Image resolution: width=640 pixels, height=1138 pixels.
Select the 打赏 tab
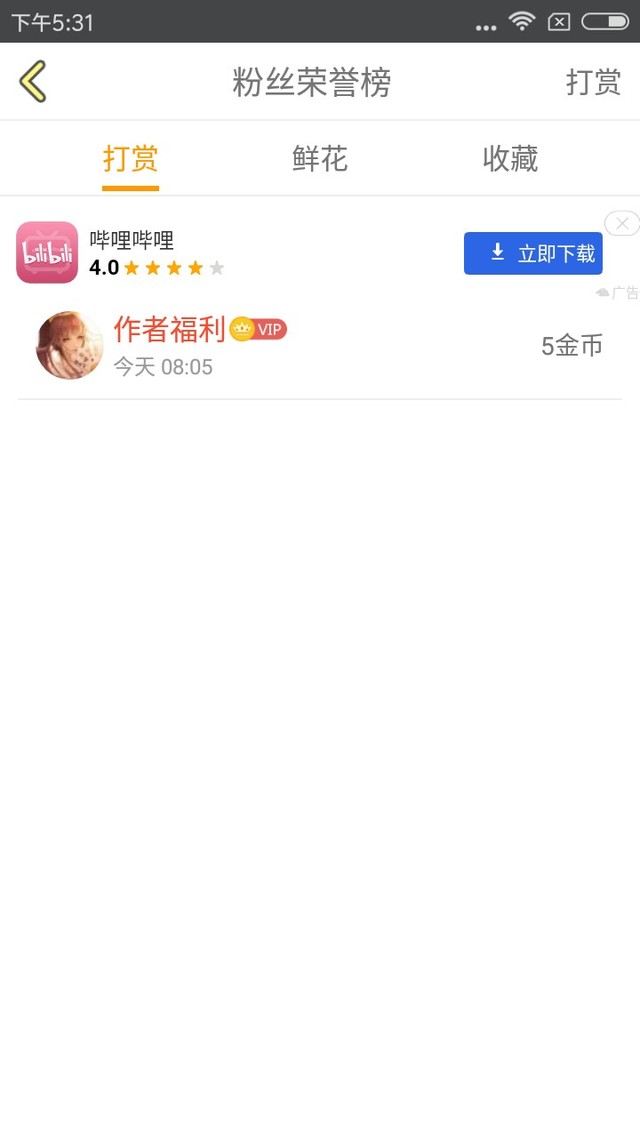point(131,159)
